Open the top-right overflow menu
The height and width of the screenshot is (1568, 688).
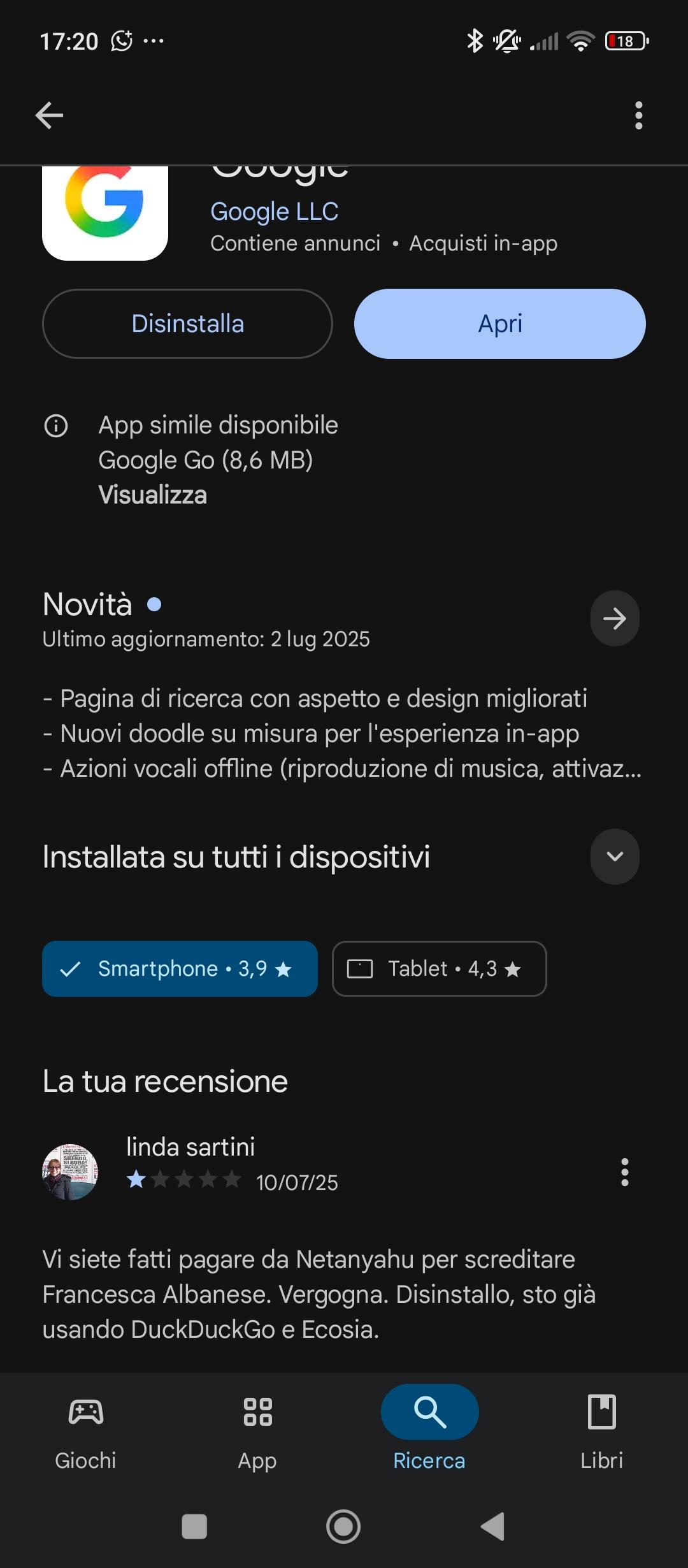638,115
